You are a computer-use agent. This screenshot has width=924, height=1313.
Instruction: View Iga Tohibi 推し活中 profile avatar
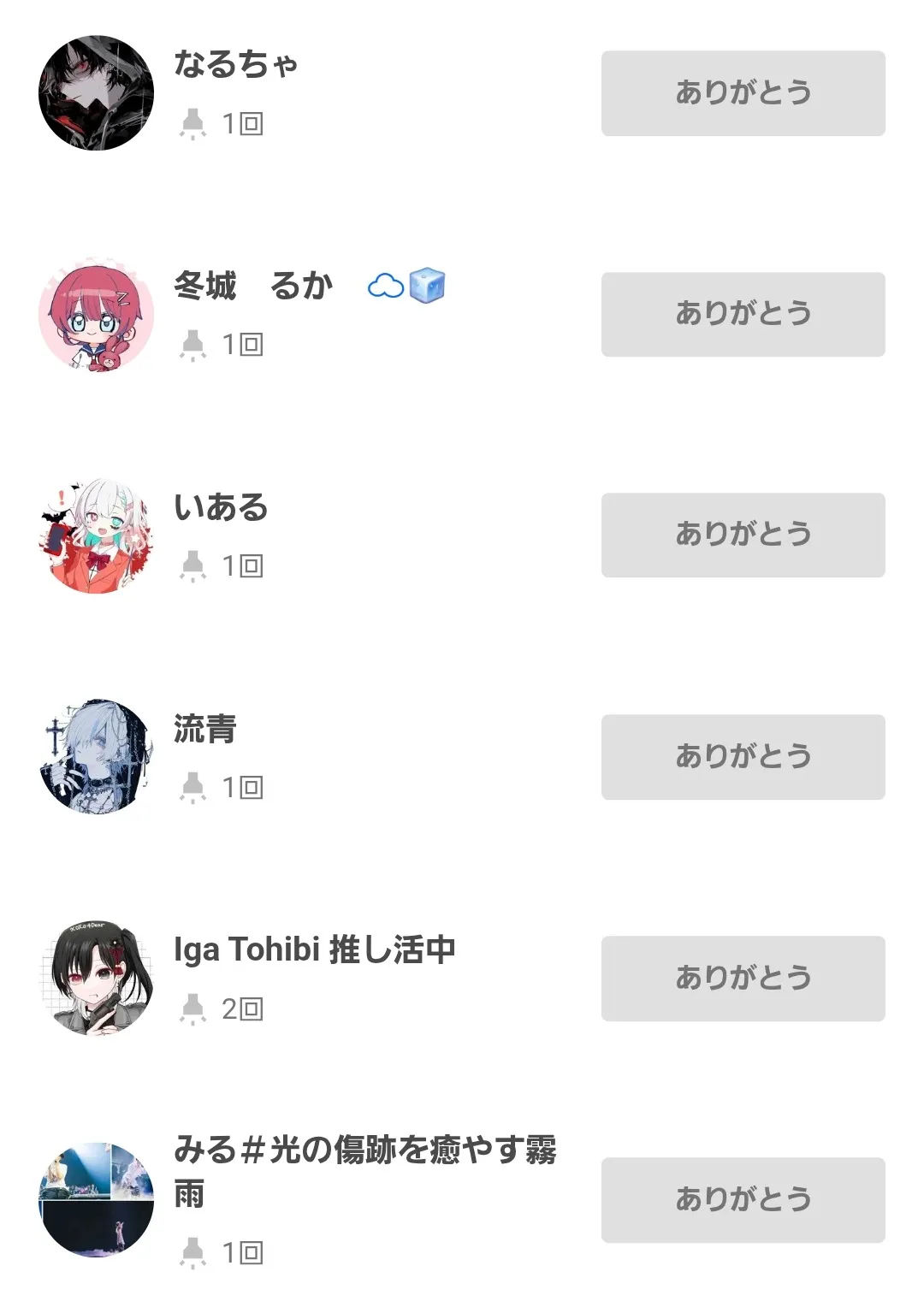pos(96,978)
